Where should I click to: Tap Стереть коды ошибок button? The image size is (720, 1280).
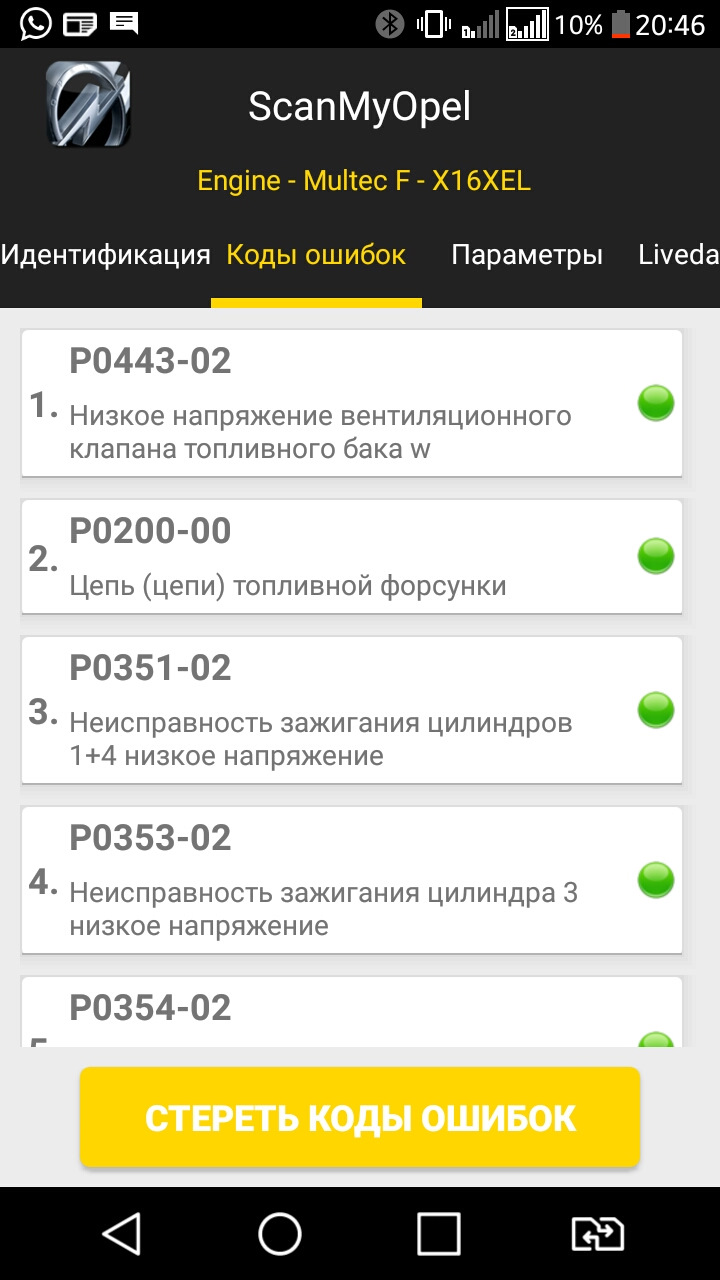coord(360,1117)
